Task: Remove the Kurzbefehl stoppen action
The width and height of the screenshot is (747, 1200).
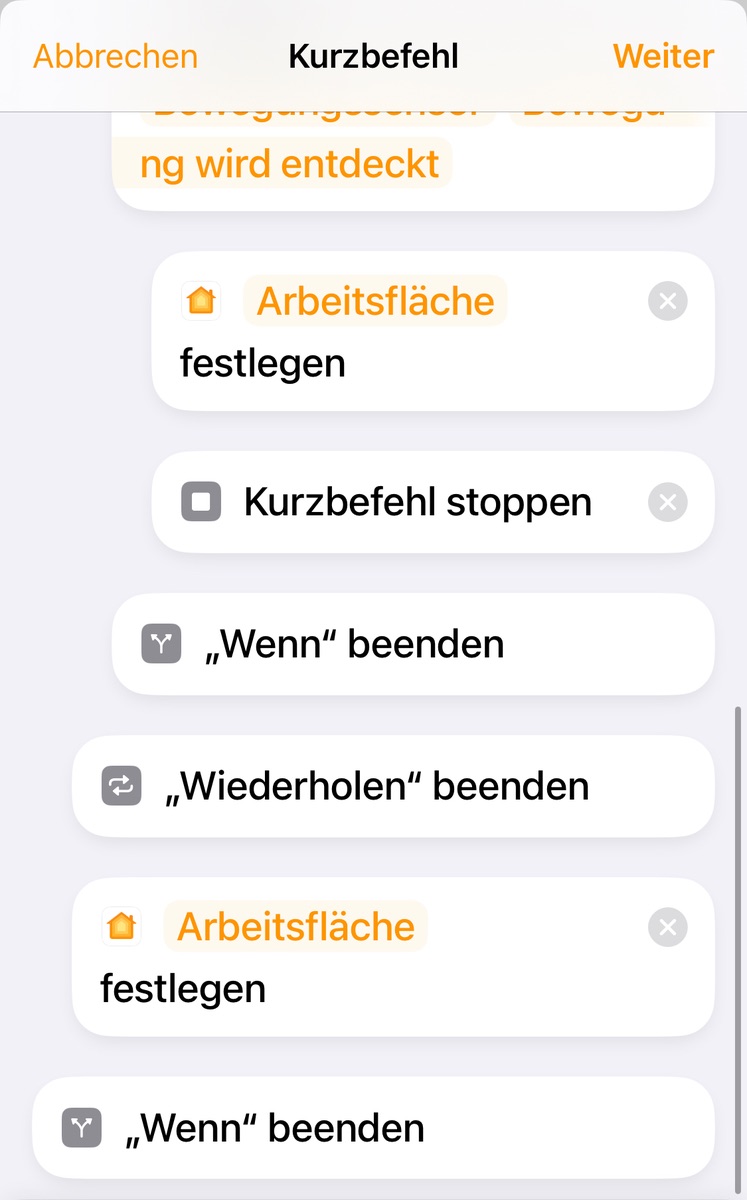Action: click(x=667, y=502)
